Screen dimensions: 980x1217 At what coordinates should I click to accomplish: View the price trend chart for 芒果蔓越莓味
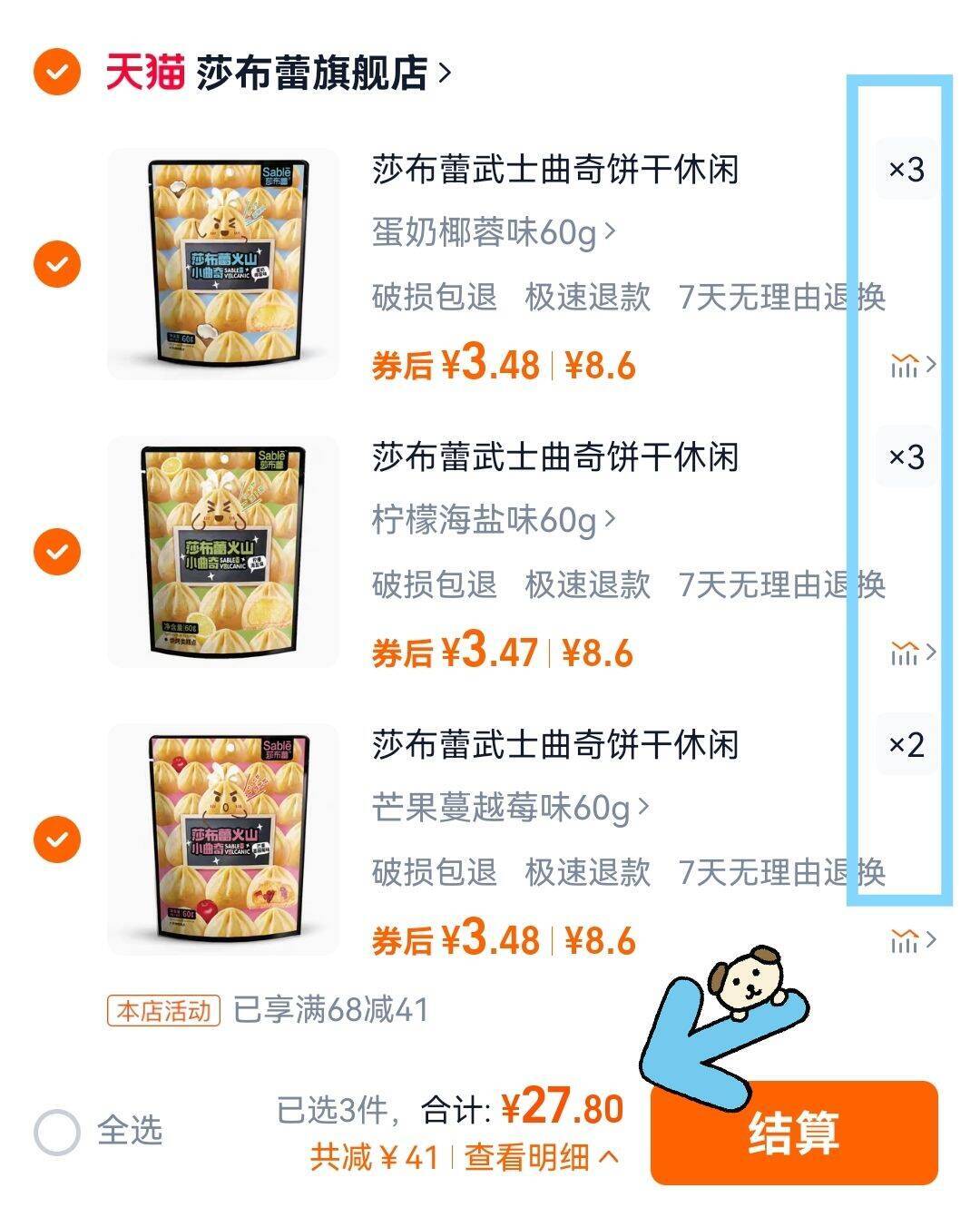[x=912, y=941]
